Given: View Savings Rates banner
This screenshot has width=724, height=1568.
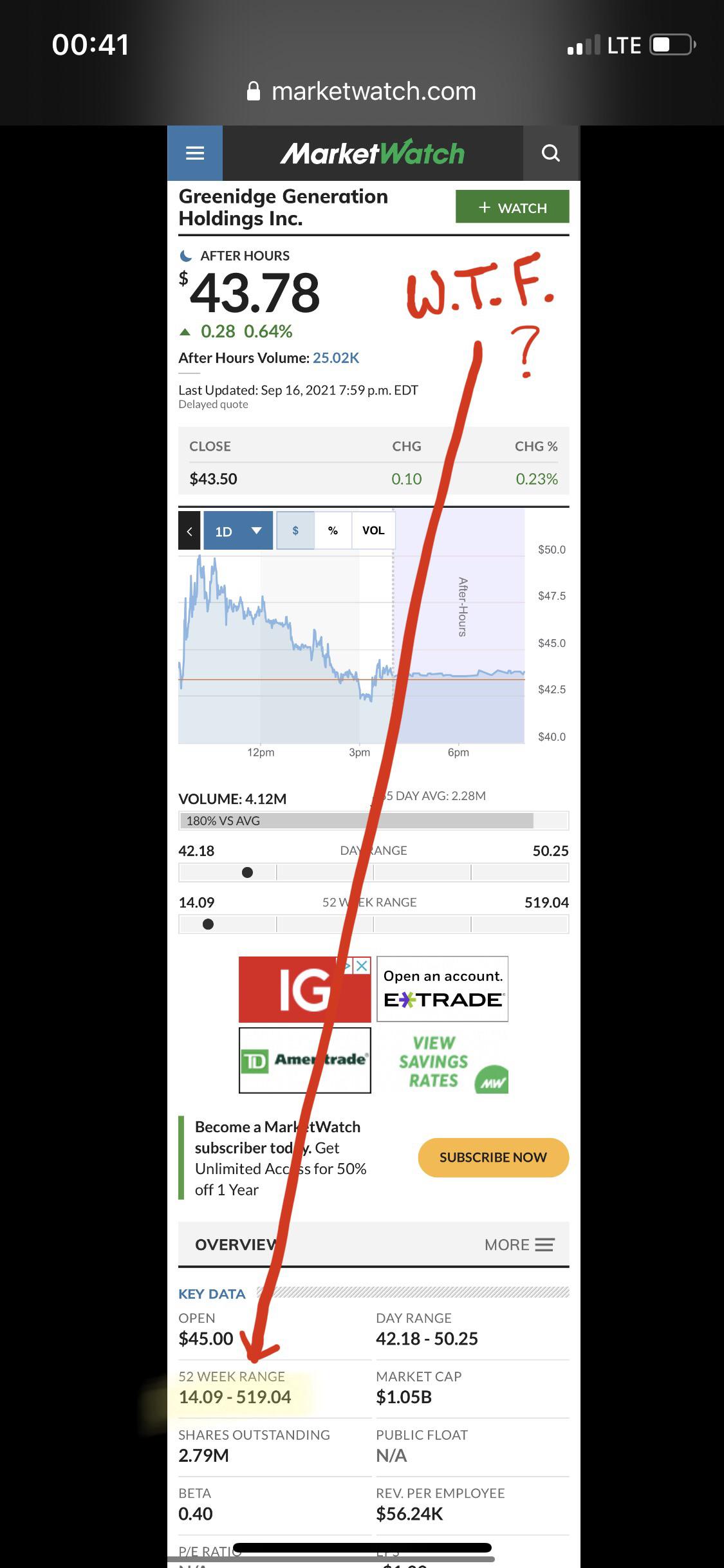Looking at the screenshot, I should (x=442, y=1061).
